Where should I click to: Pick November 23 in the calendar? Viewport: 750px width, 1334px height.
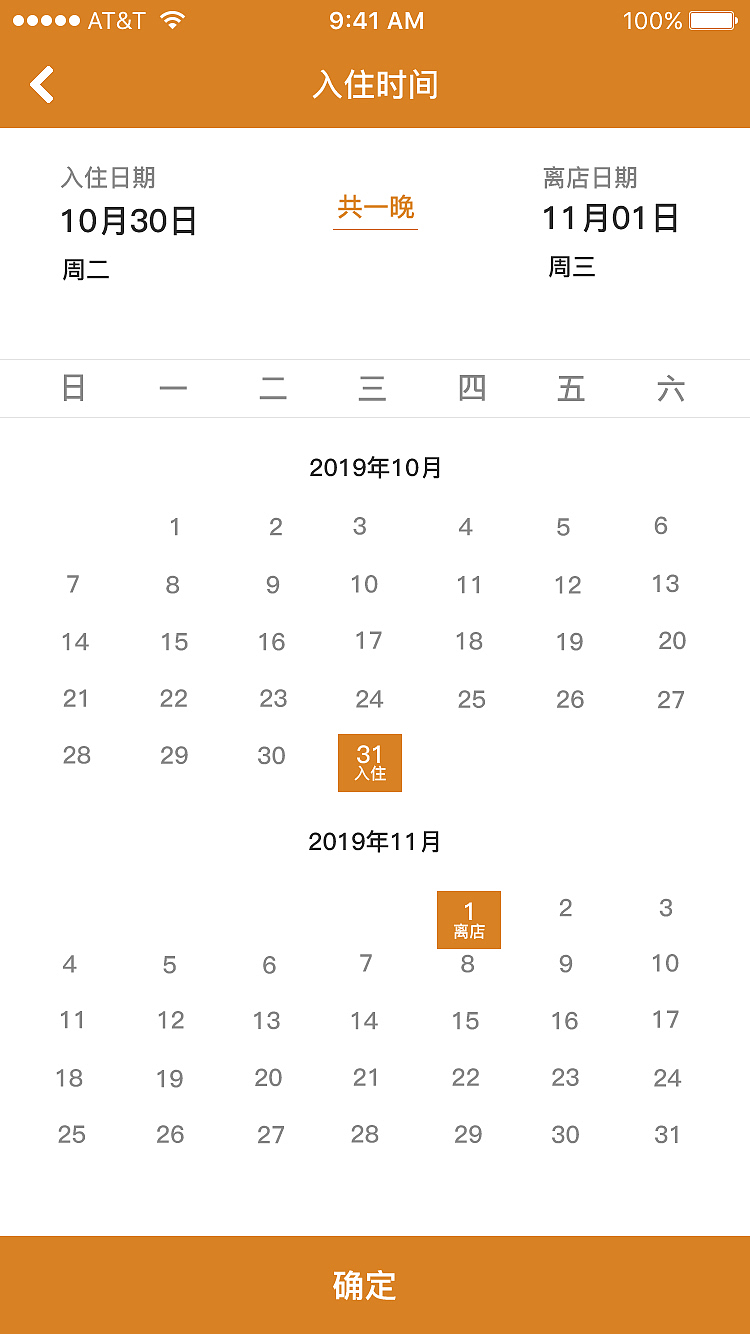pos(565,1078)
